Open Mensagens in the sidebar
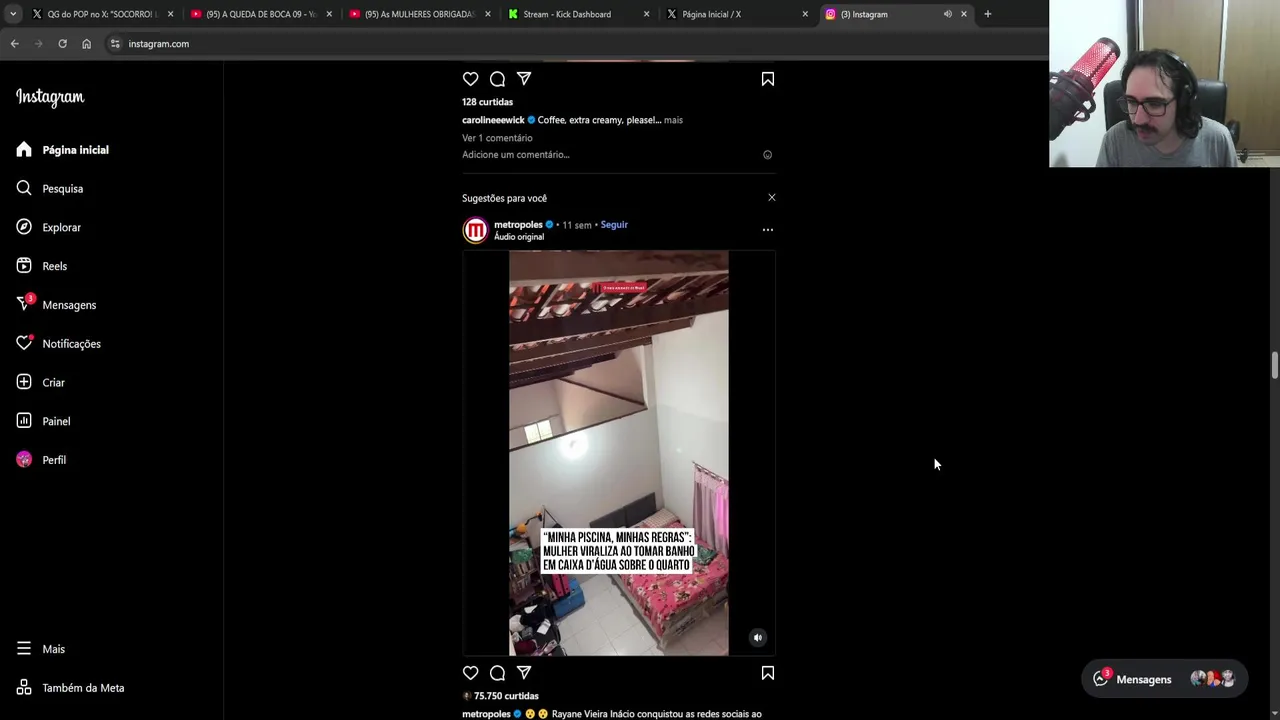 click(68, 305)
